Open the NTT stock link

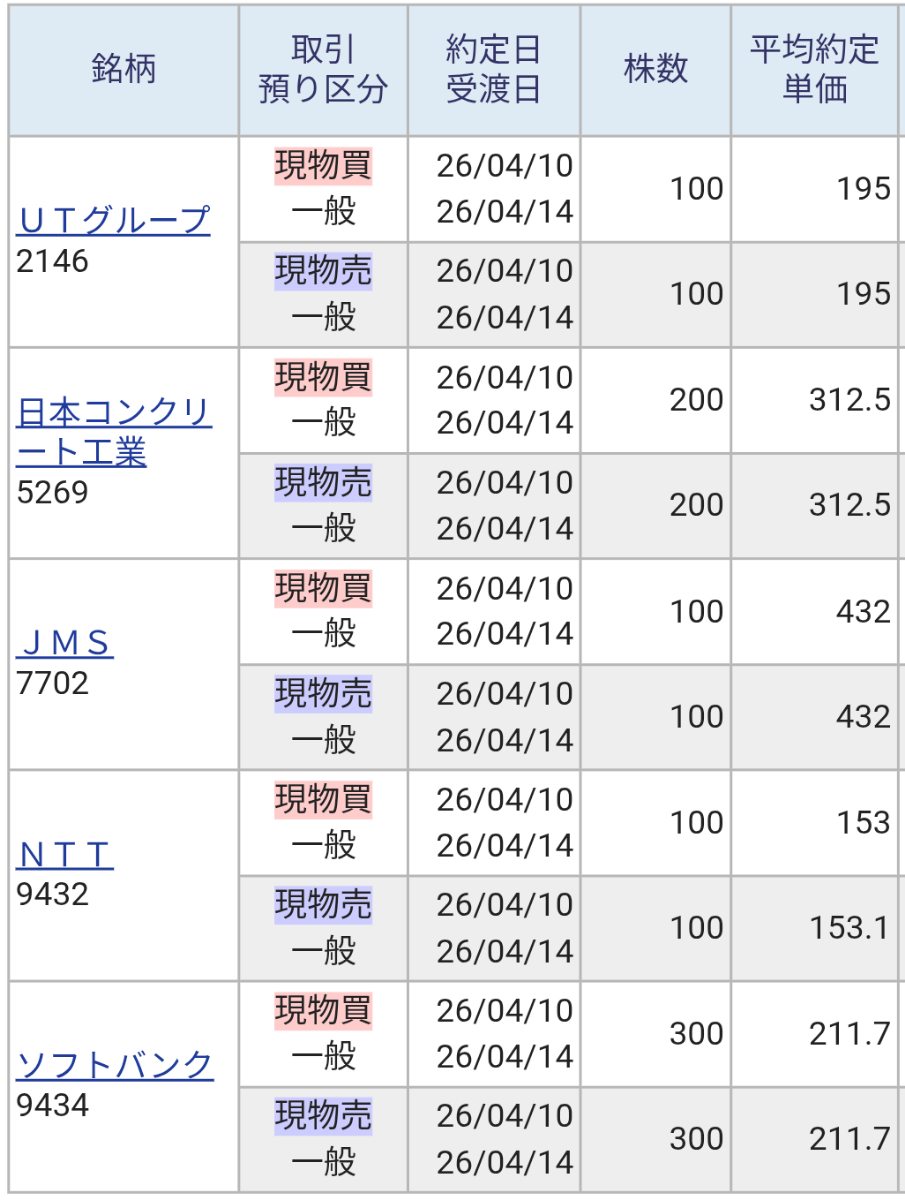[x=65, y=854]
